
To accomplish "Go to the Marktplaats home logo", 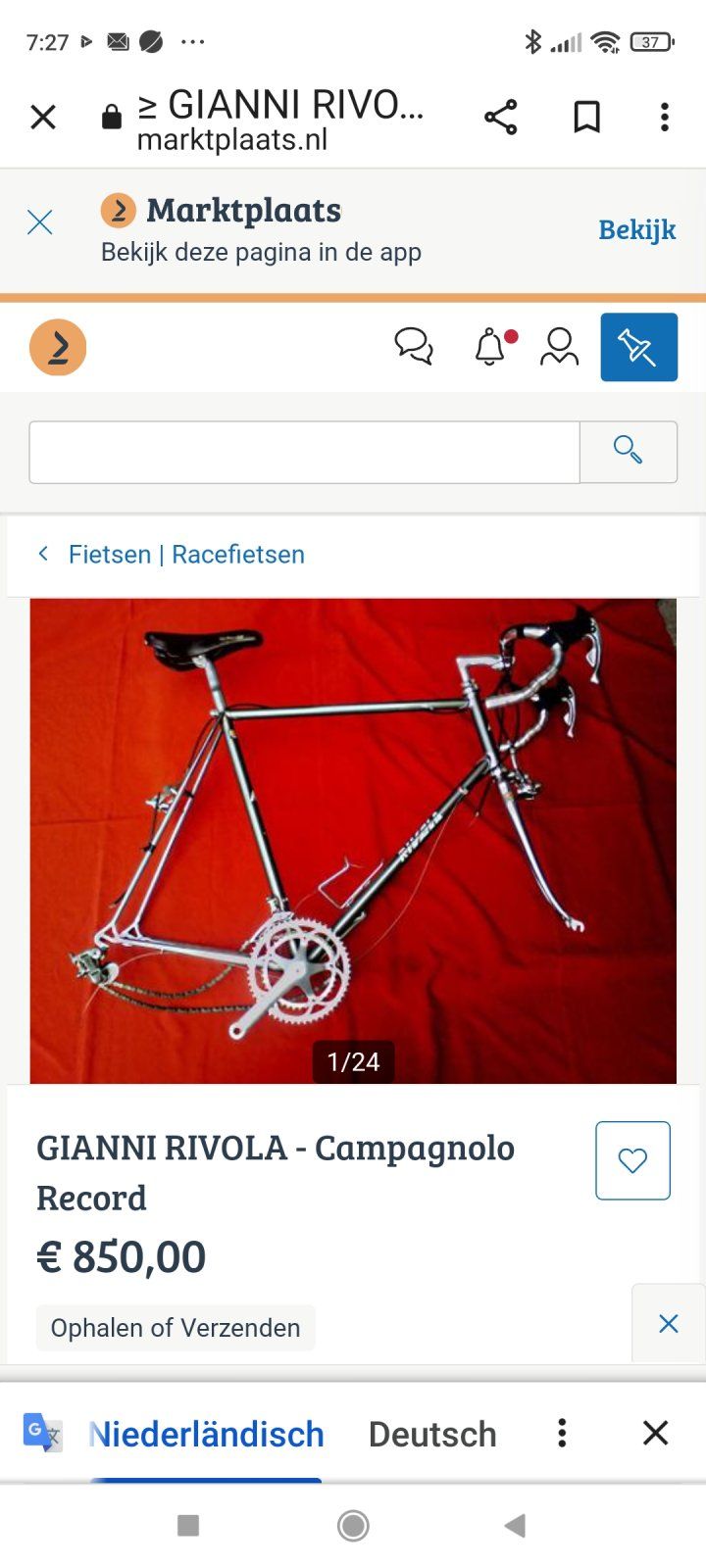I will coord(58,347).
